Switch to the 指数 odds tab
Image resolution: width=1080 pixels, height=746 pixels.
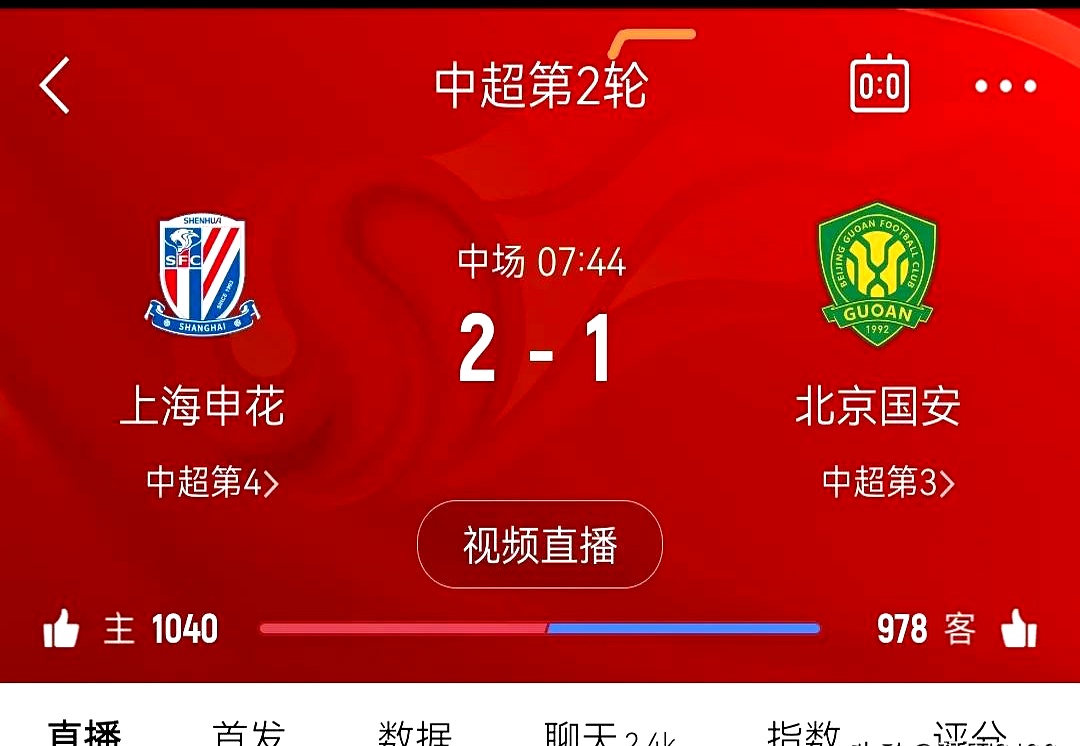click(803, 735)
